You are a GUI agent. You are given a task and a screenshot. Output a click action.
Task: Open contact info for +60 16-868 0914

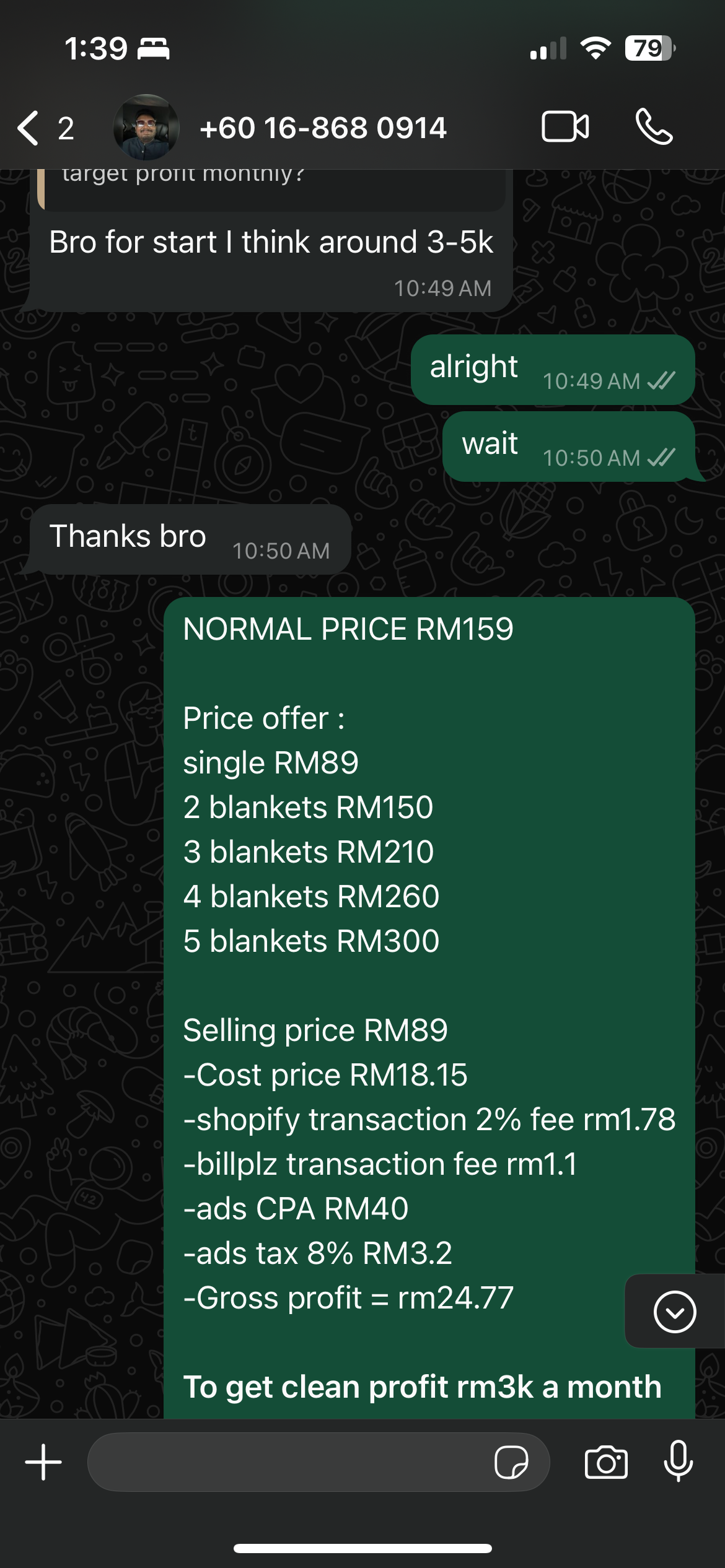(x=323, y=128)
